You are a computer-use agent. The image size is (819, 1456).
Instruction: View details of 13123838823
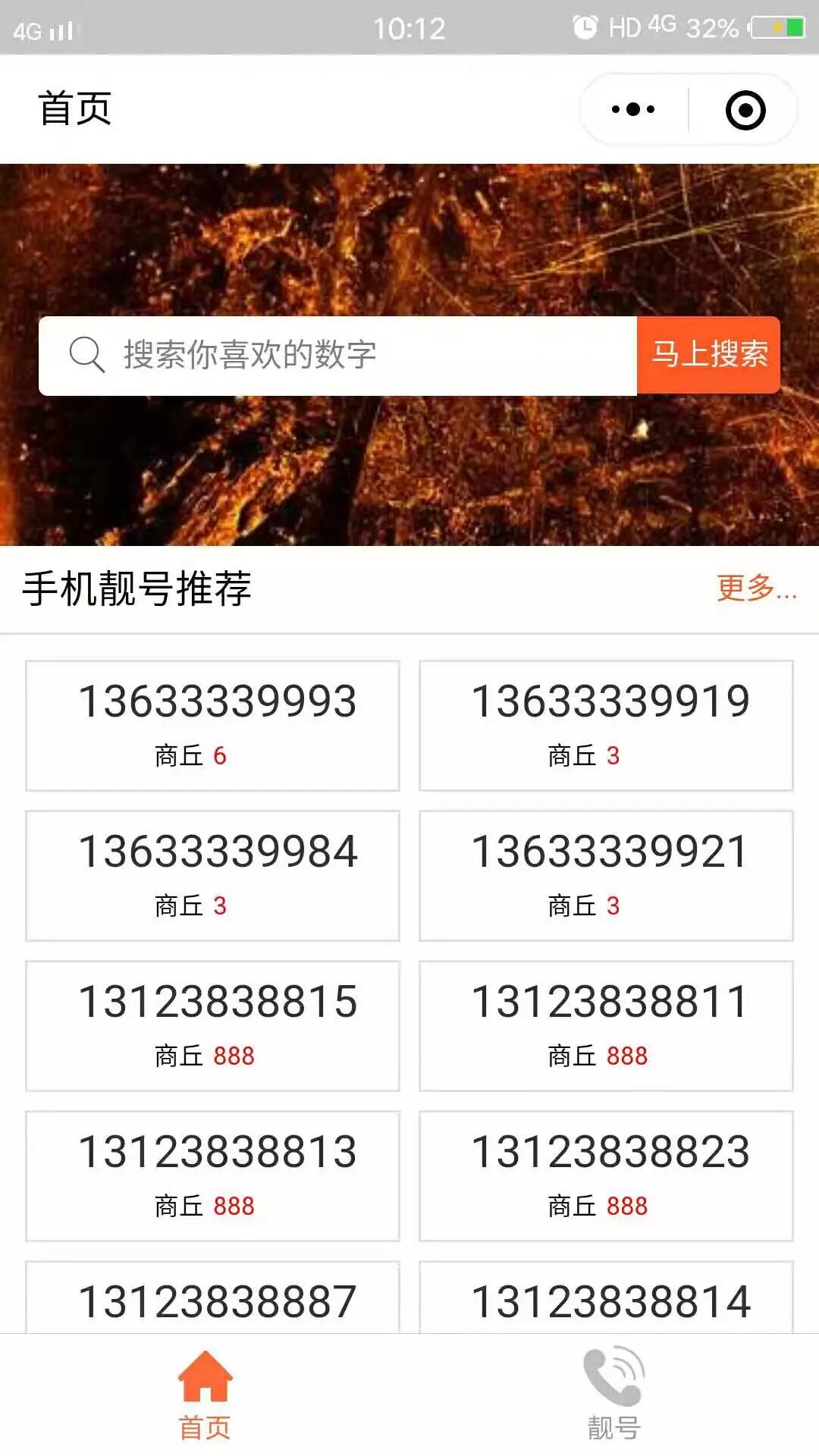coord(606,1175)
